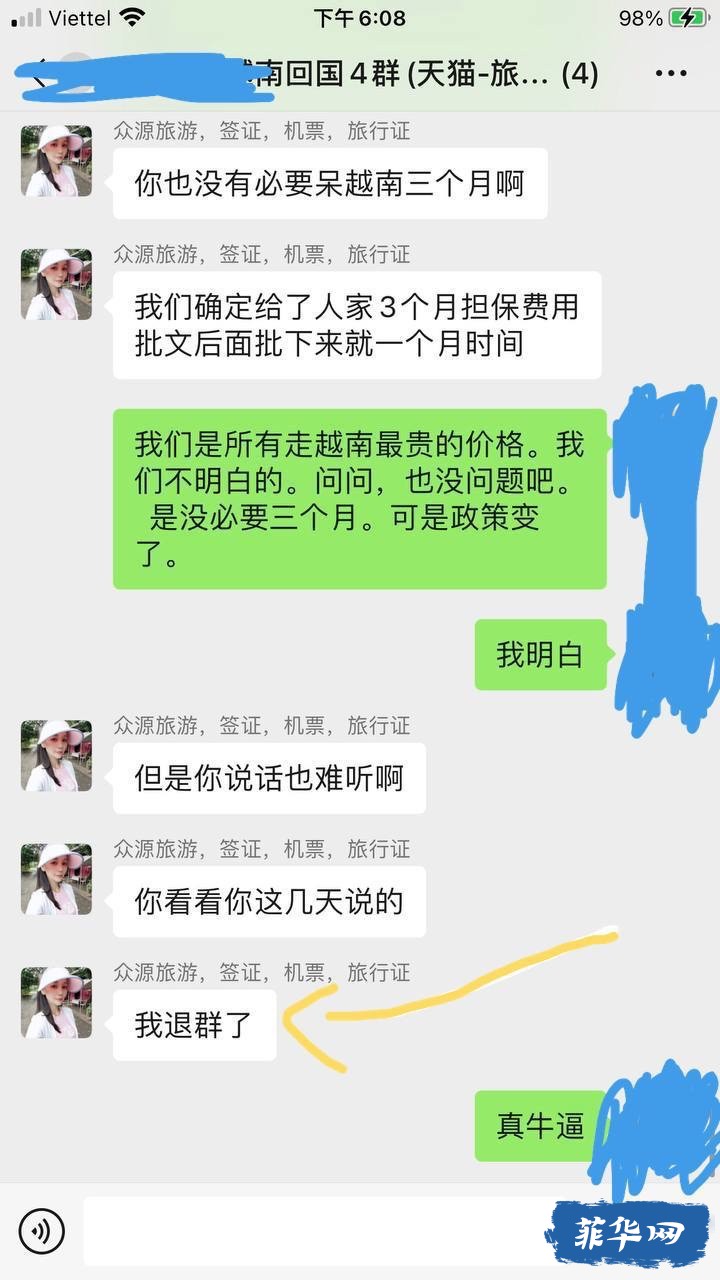Open the group chat overflow menu
Image resolution: width=720 pixels, height=1280 pixels.
pos(671,73)
